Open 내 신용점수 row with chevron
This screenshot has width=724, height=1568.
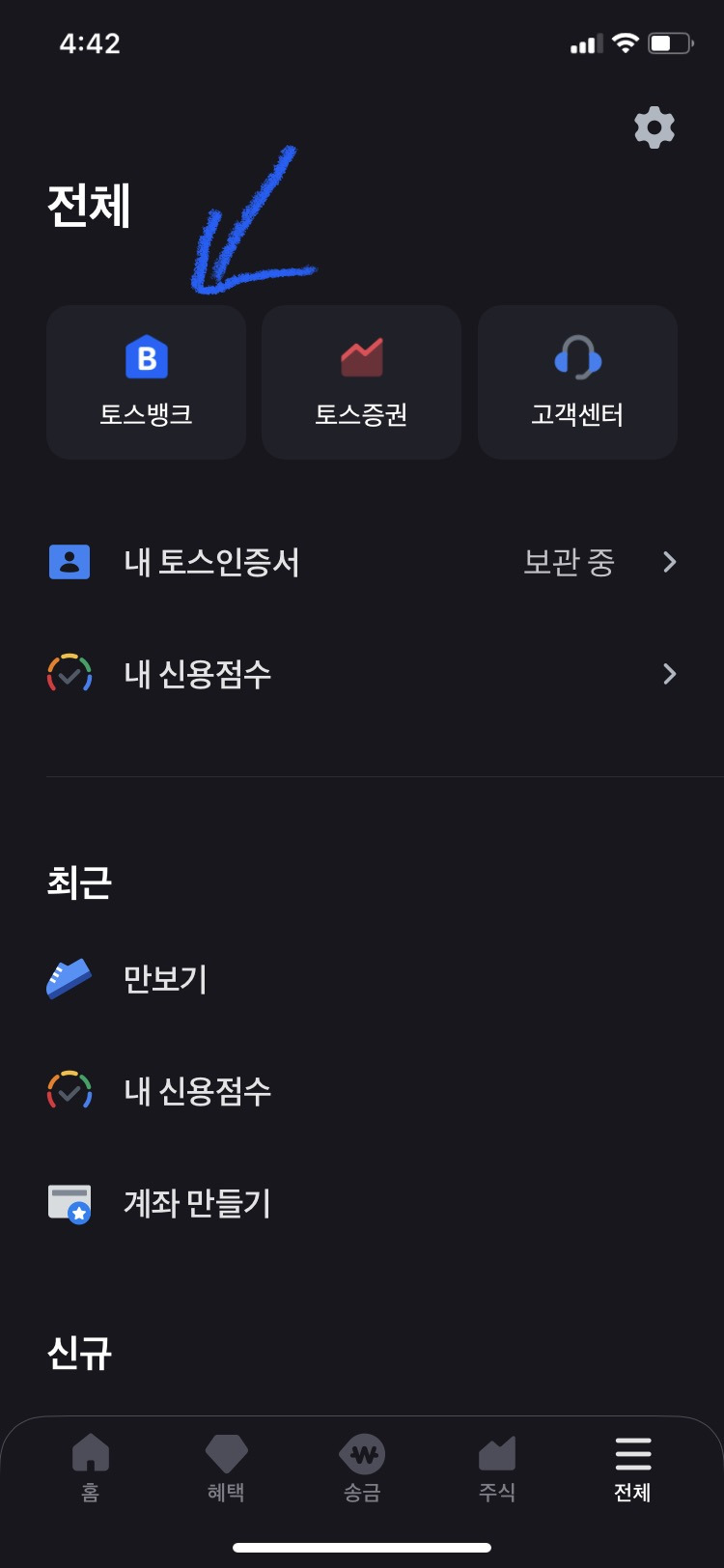point(362,674)
